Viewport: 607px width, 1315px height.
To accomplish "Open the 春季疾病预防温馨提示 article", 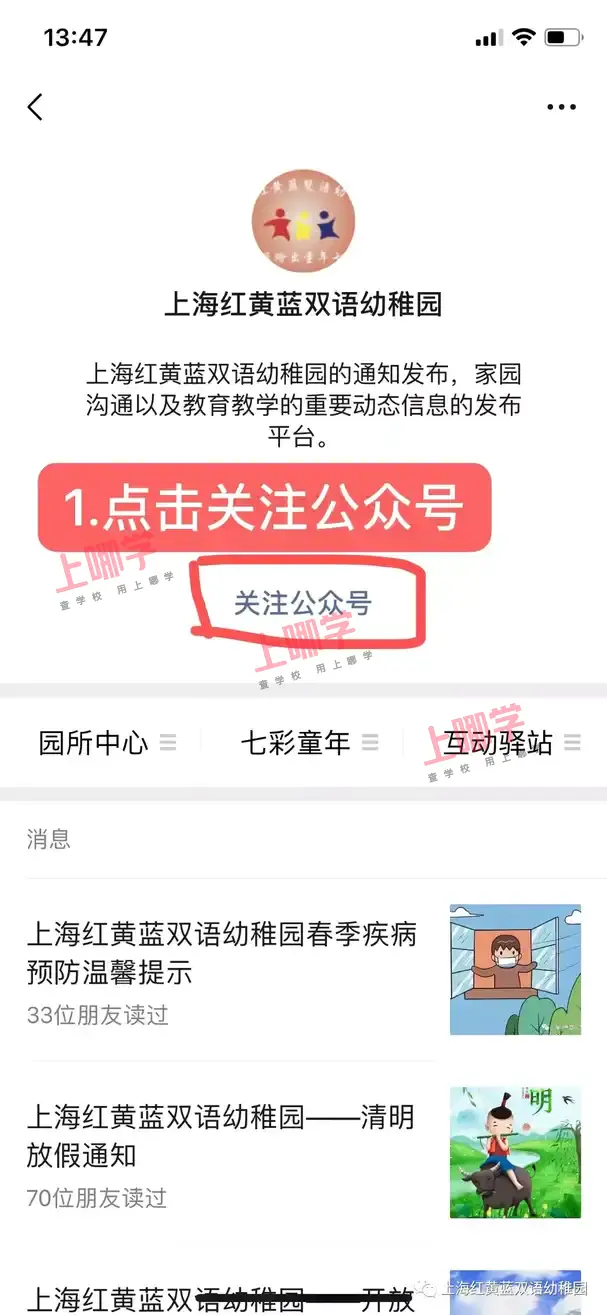I will pyautogui.click(x=221, y=953).
